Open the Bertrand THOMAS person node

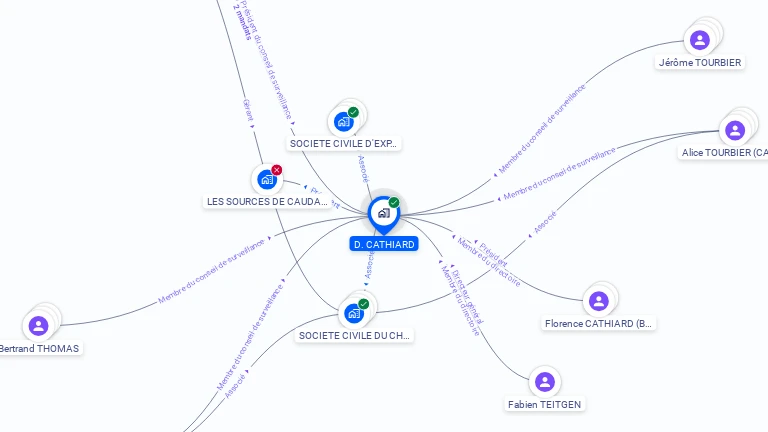tap(39, 326)
